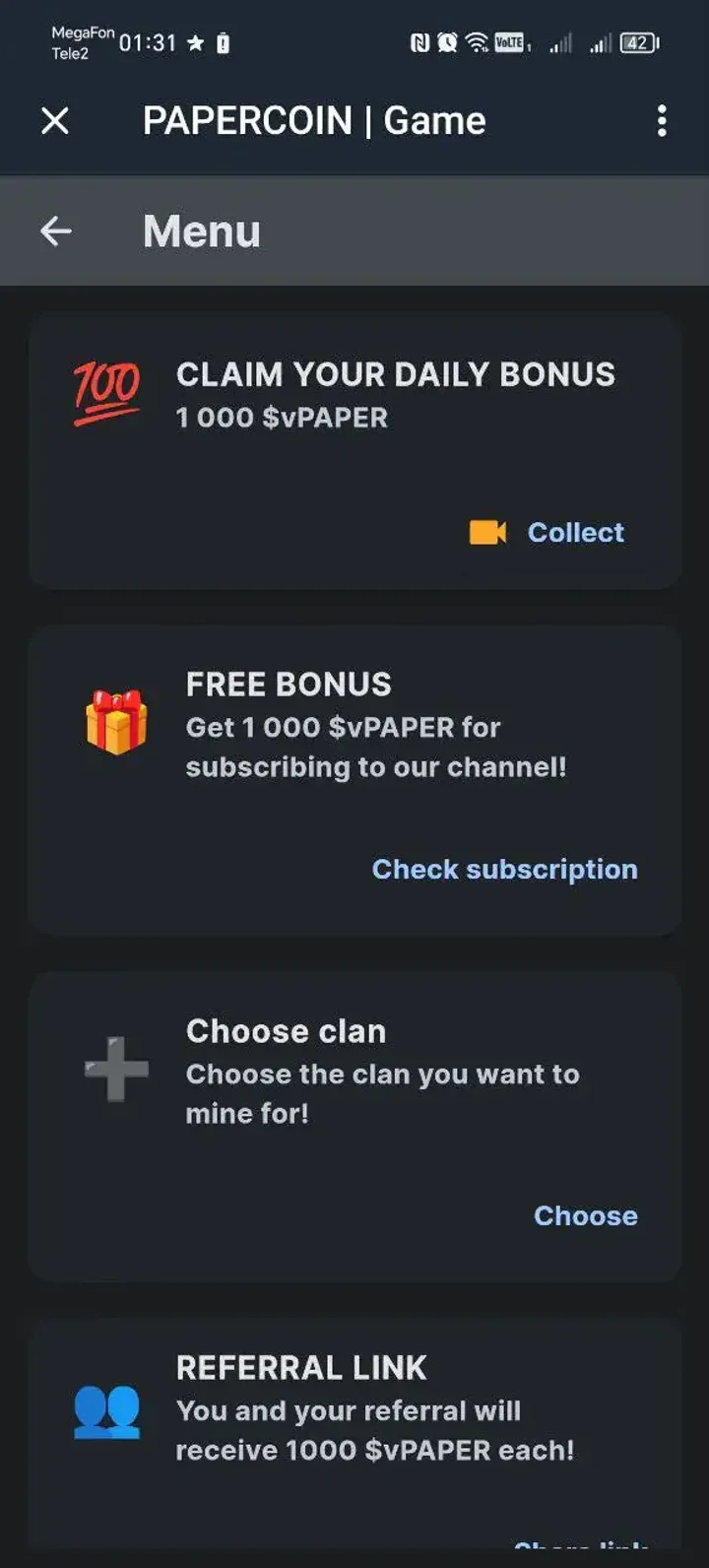Choose a clan to mine for
The height and width of the screenshot is (1568, 709).
(585, 1216)
